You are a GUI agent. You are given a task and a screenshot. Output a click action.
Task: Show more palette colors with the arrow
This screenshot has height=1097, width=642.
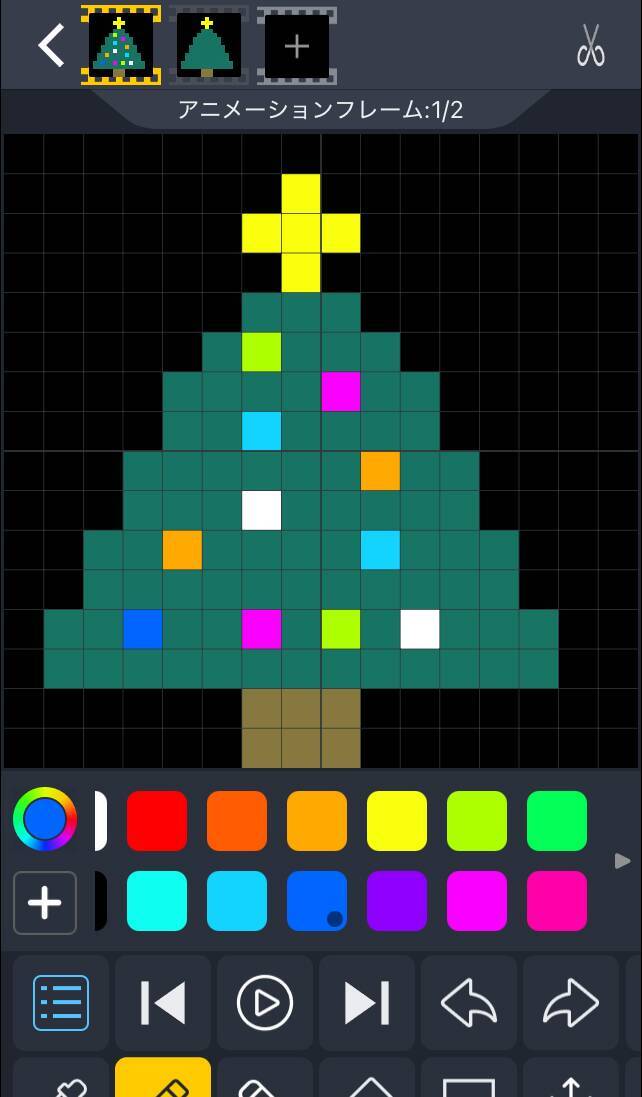click(622, 860)
